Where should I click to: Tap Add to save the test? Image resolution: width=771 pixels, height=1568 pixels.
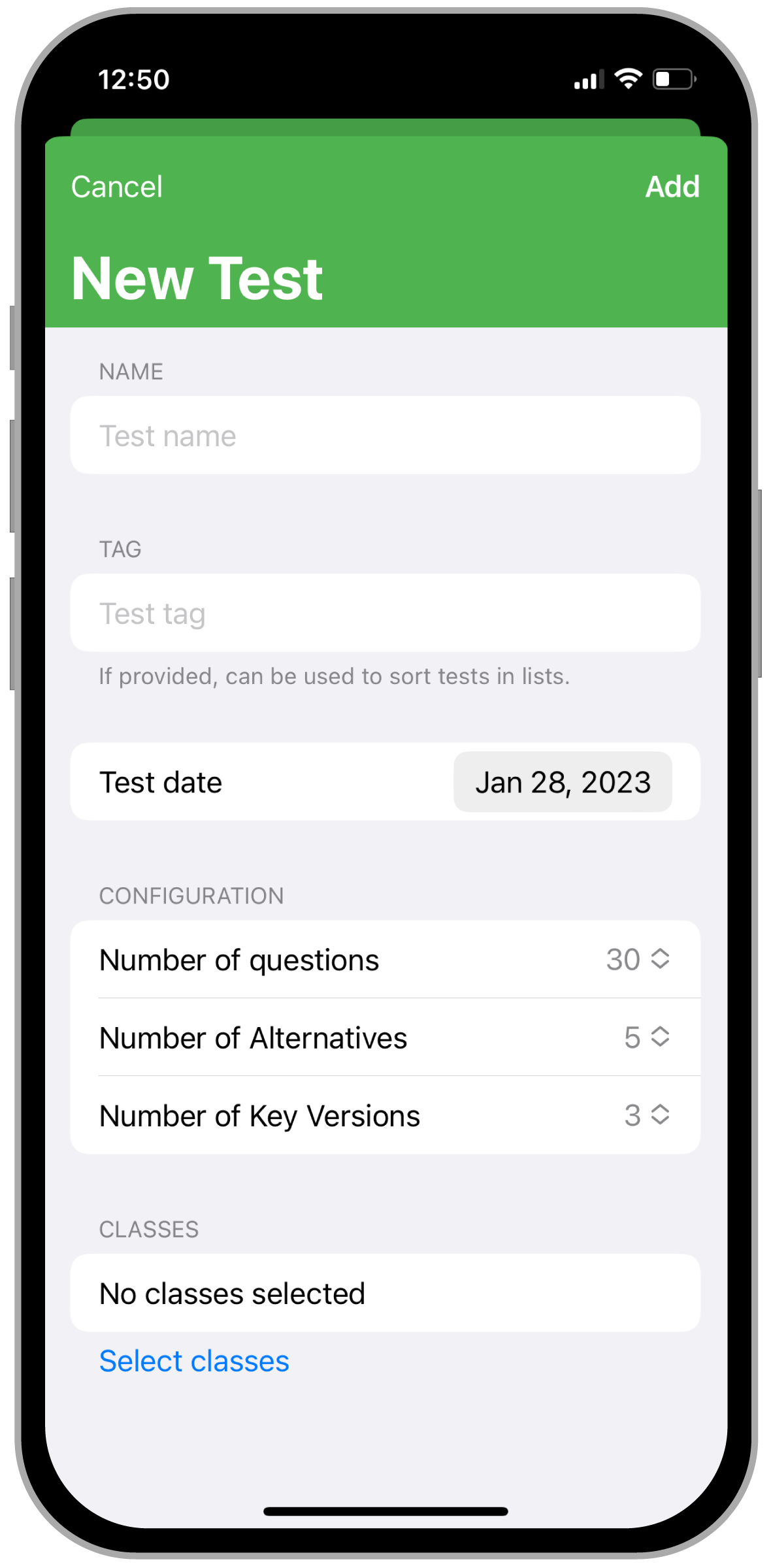672,187
